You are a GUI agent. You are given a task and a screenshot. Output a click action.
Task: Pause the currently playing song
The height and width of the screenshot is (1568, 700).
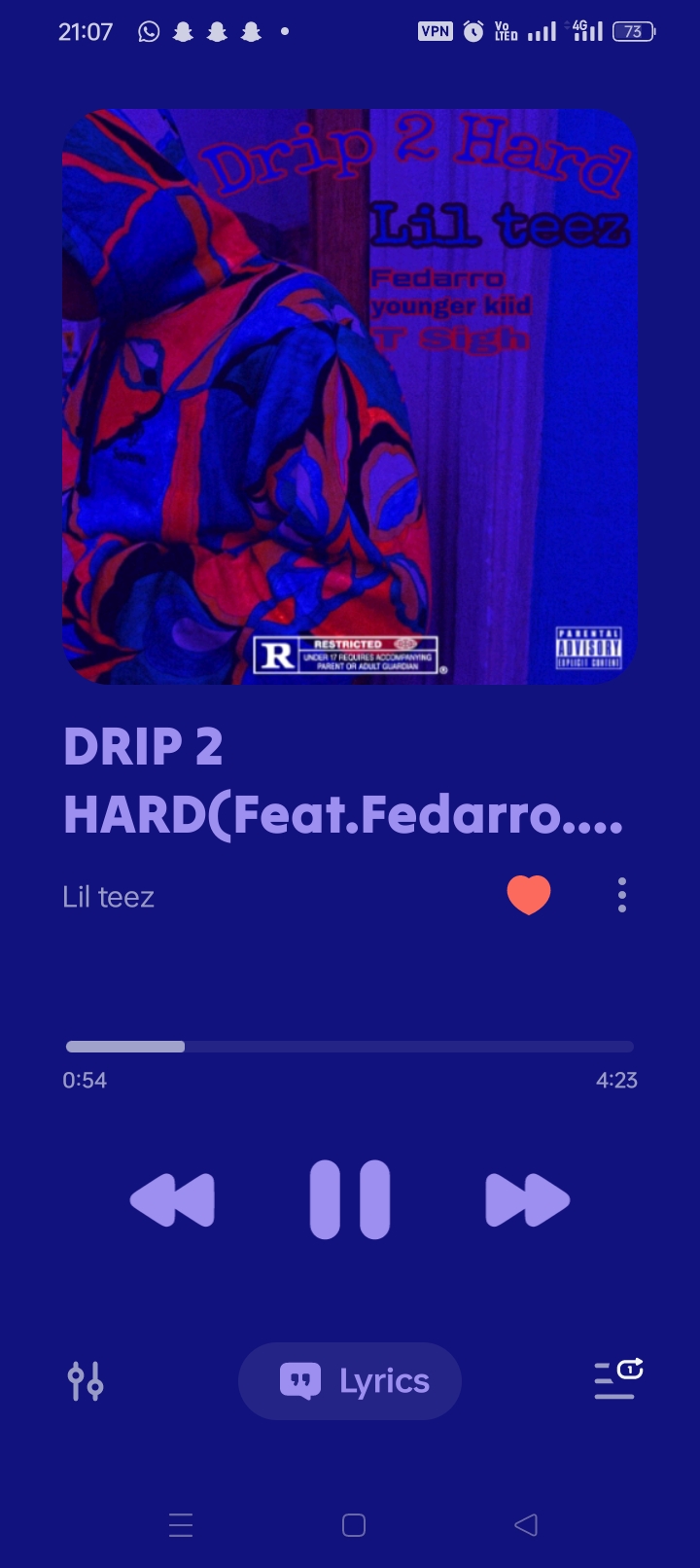tap(350, 1199)
